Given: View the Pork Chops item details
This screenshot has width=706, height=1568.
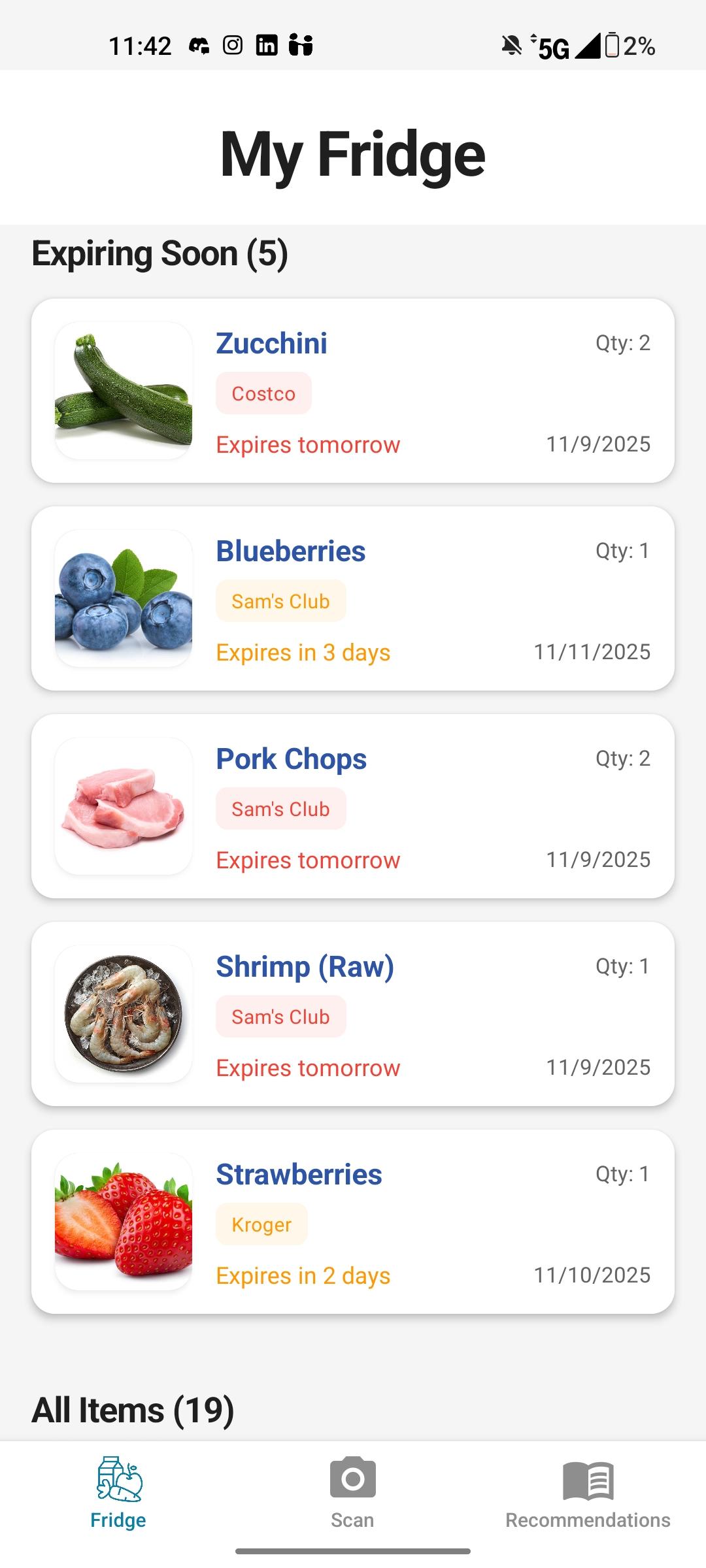Looking at the screenshot, I should 353,806.
